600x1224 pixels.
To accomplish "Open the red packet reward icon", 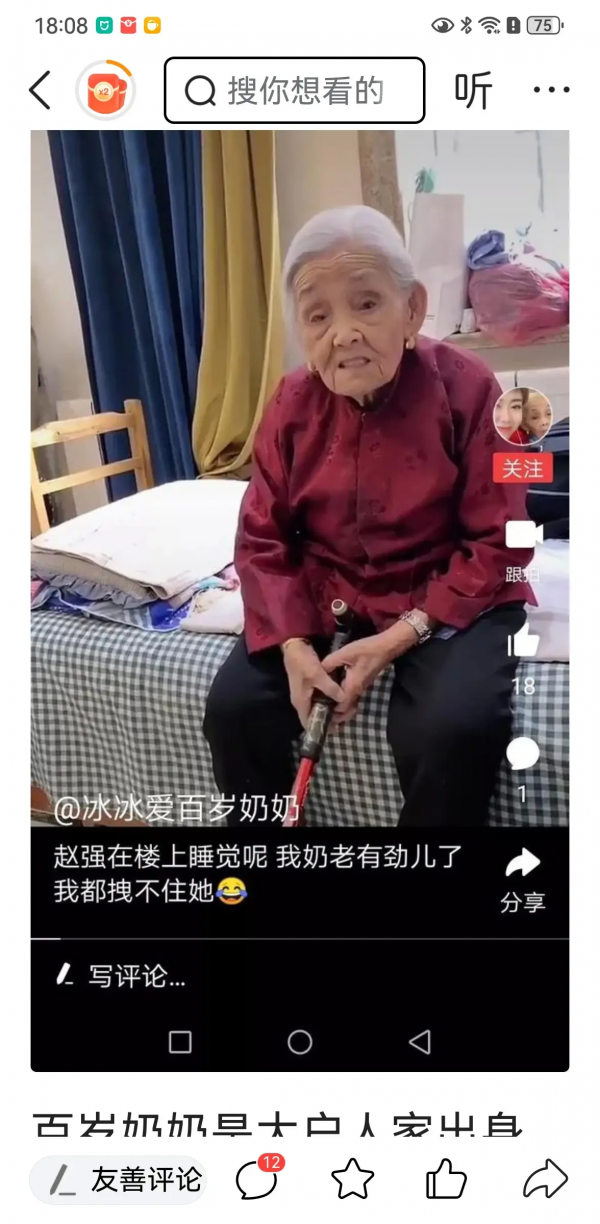I will 105,91.
